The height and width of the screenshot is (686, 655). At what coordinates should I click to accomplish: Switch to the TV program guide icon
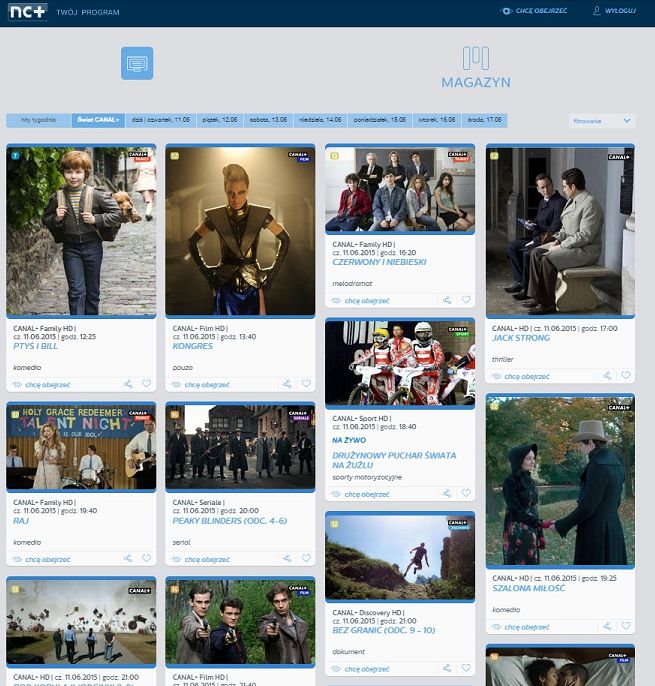(137, 63)
